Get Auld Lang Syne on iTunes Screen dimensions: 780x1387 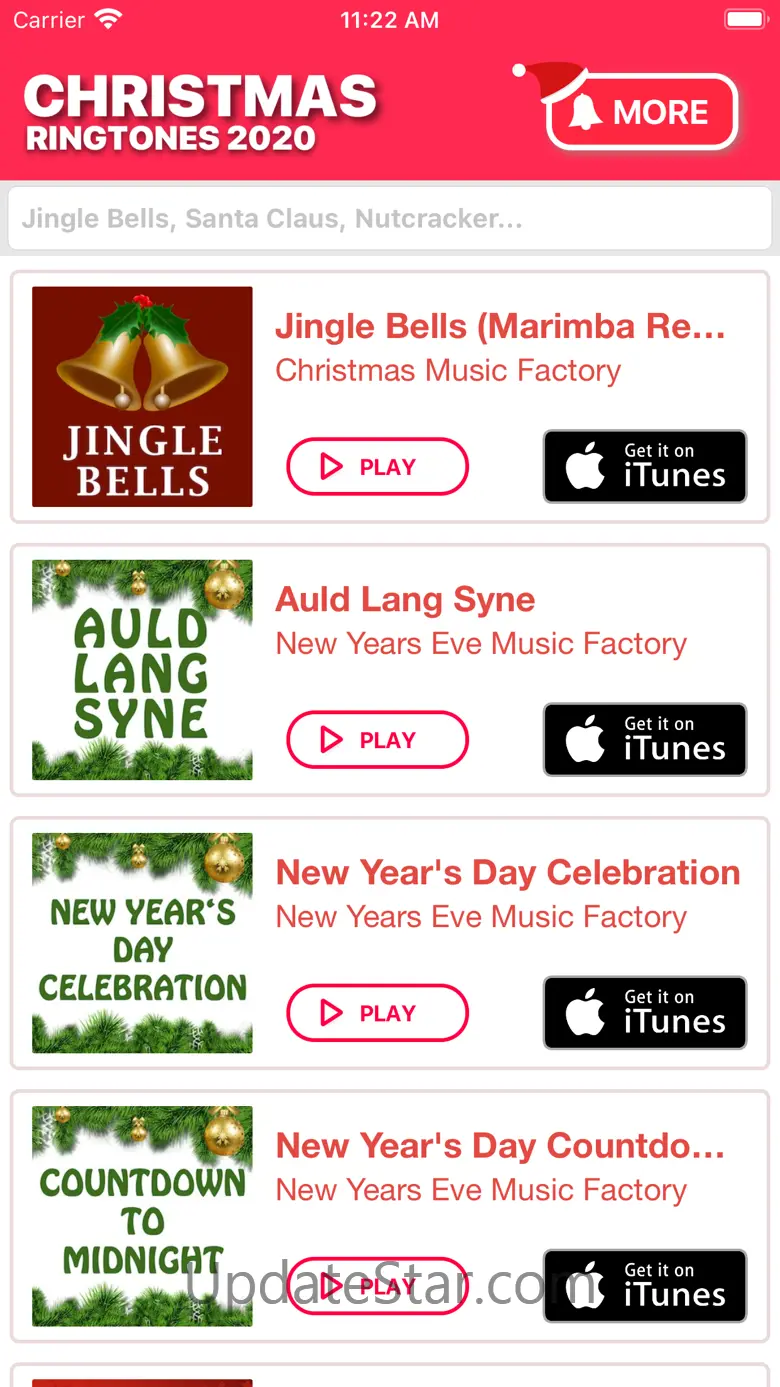(645, 740)
